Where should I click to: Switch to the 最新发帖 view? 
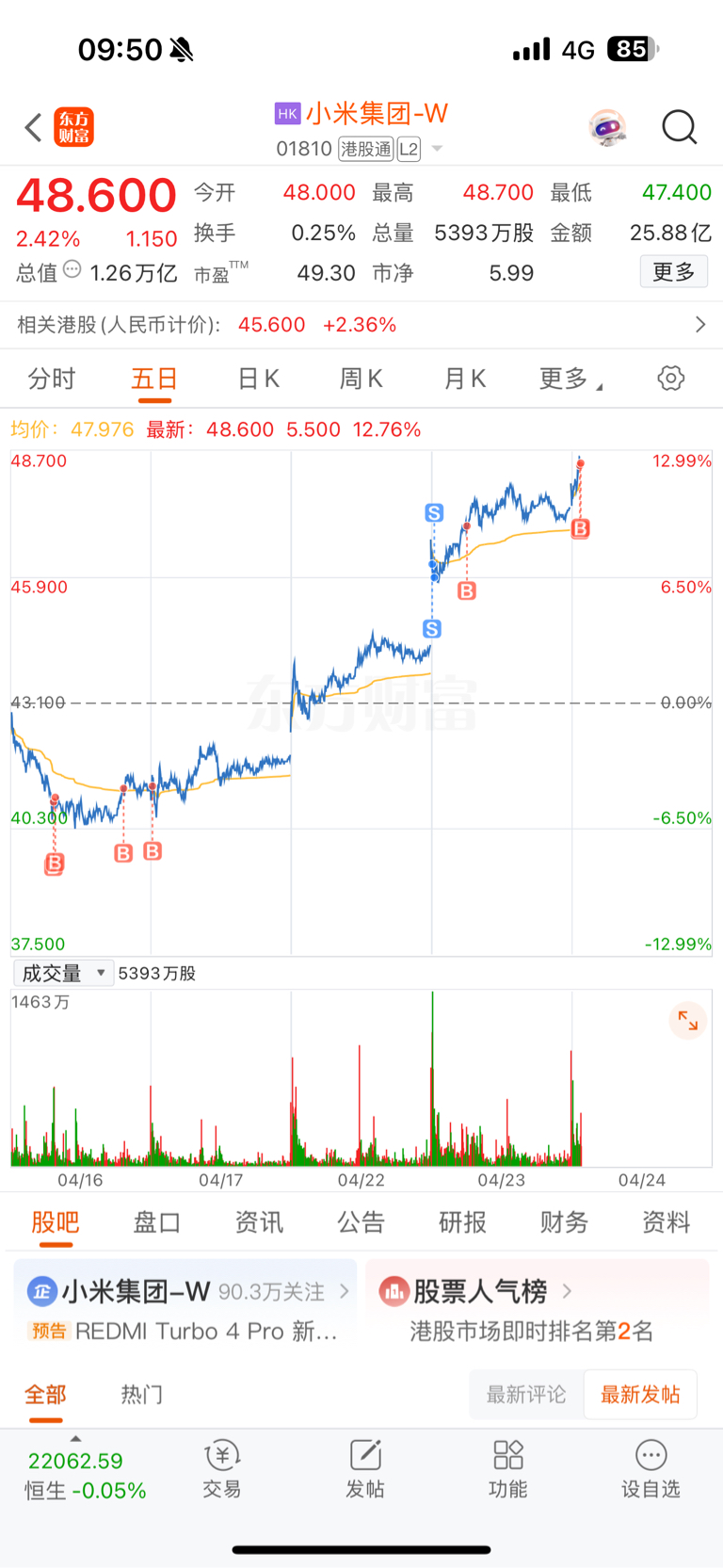pyautogui.click(x=640, y=1394)
